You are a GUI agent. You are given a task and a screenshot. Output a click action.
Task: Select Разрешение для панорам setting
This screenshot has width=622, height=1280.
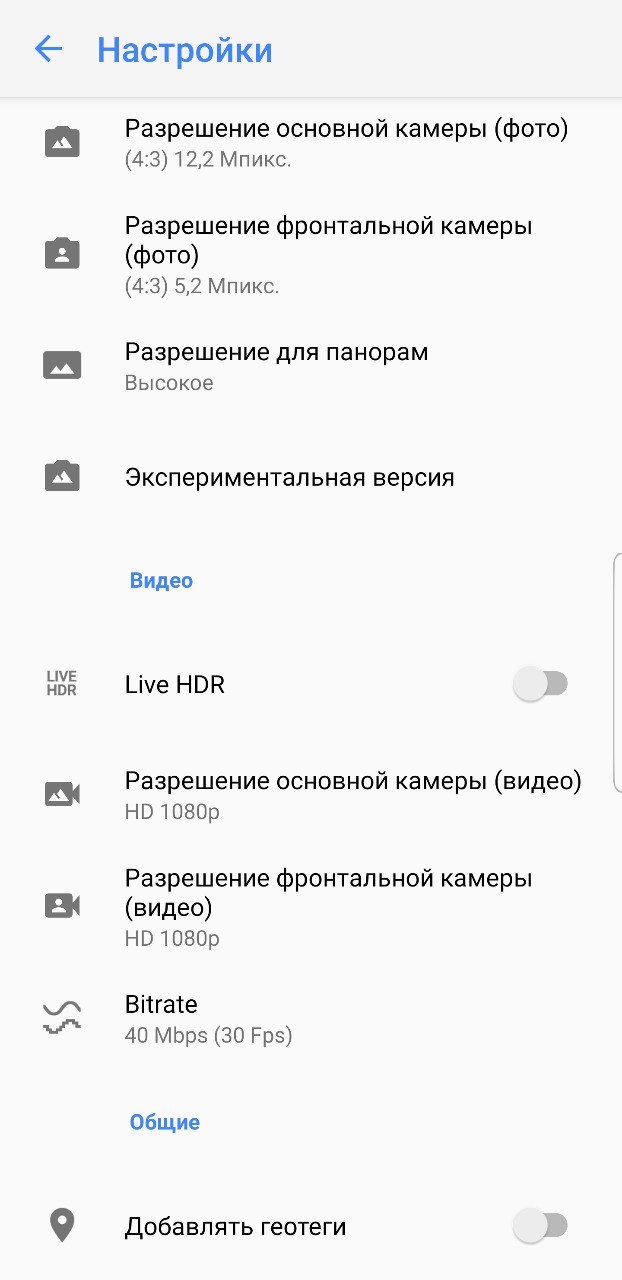[276, 366]
